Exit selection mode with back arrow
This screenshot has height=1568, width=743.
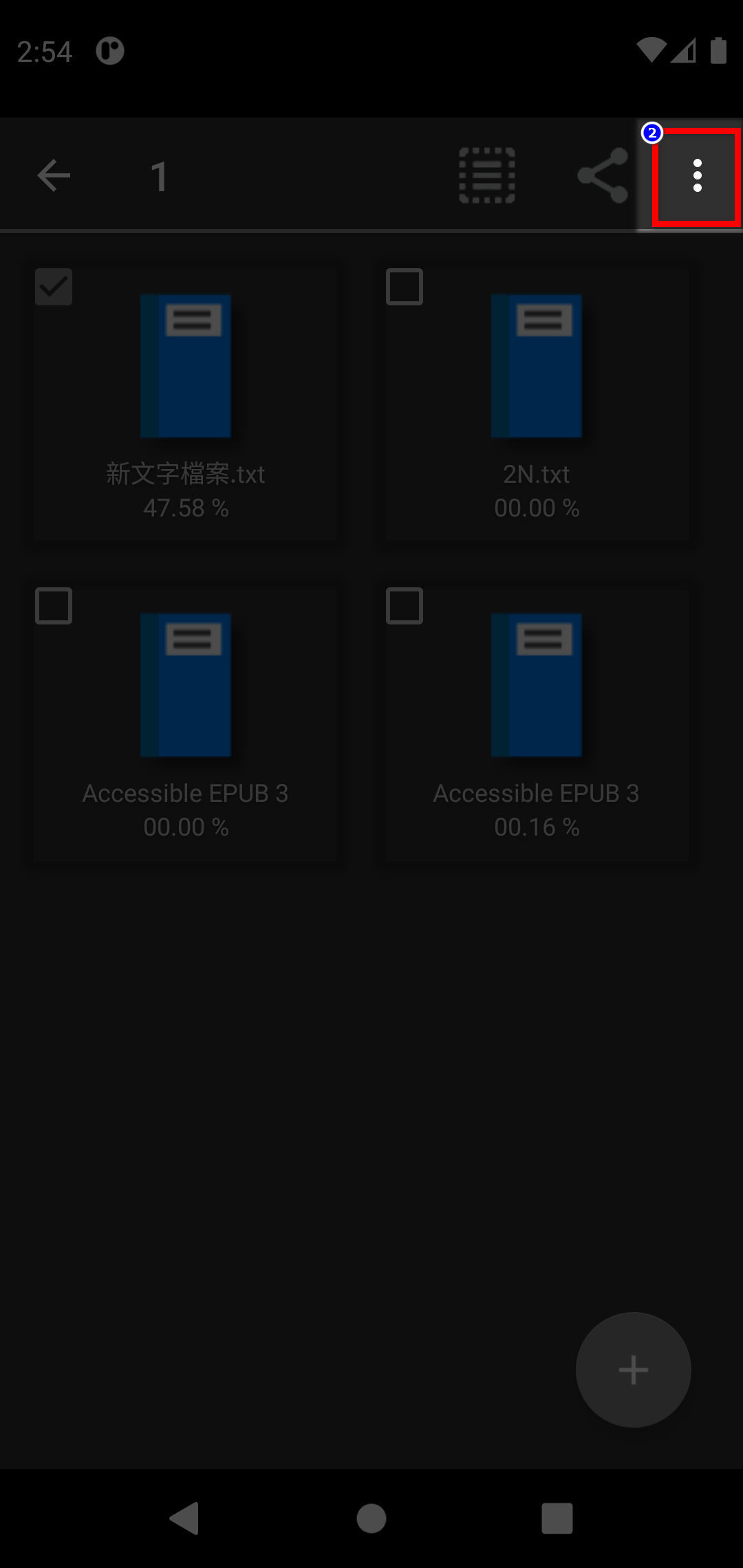point(54,176)
